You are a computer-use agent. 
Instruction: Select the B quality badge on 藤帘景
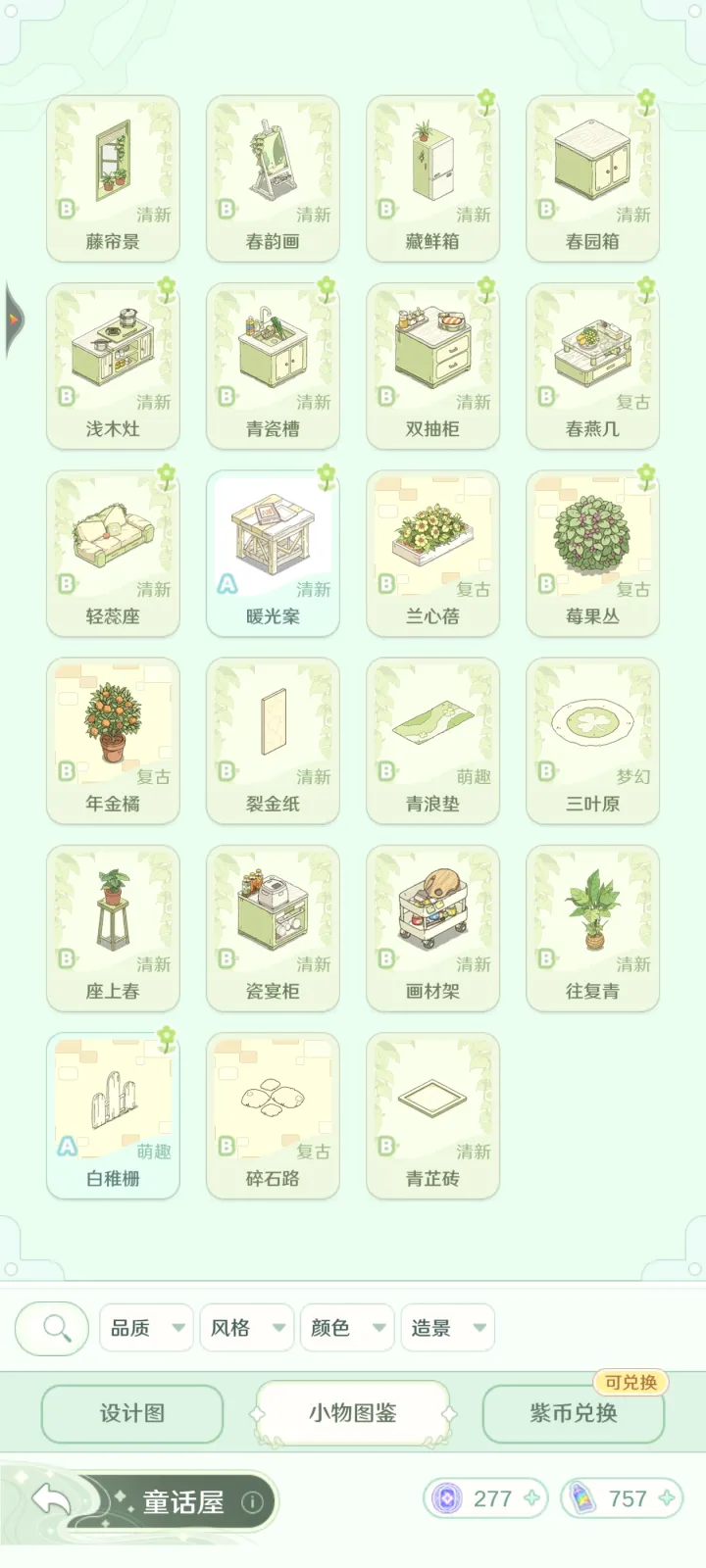click(x=65, y=210)
